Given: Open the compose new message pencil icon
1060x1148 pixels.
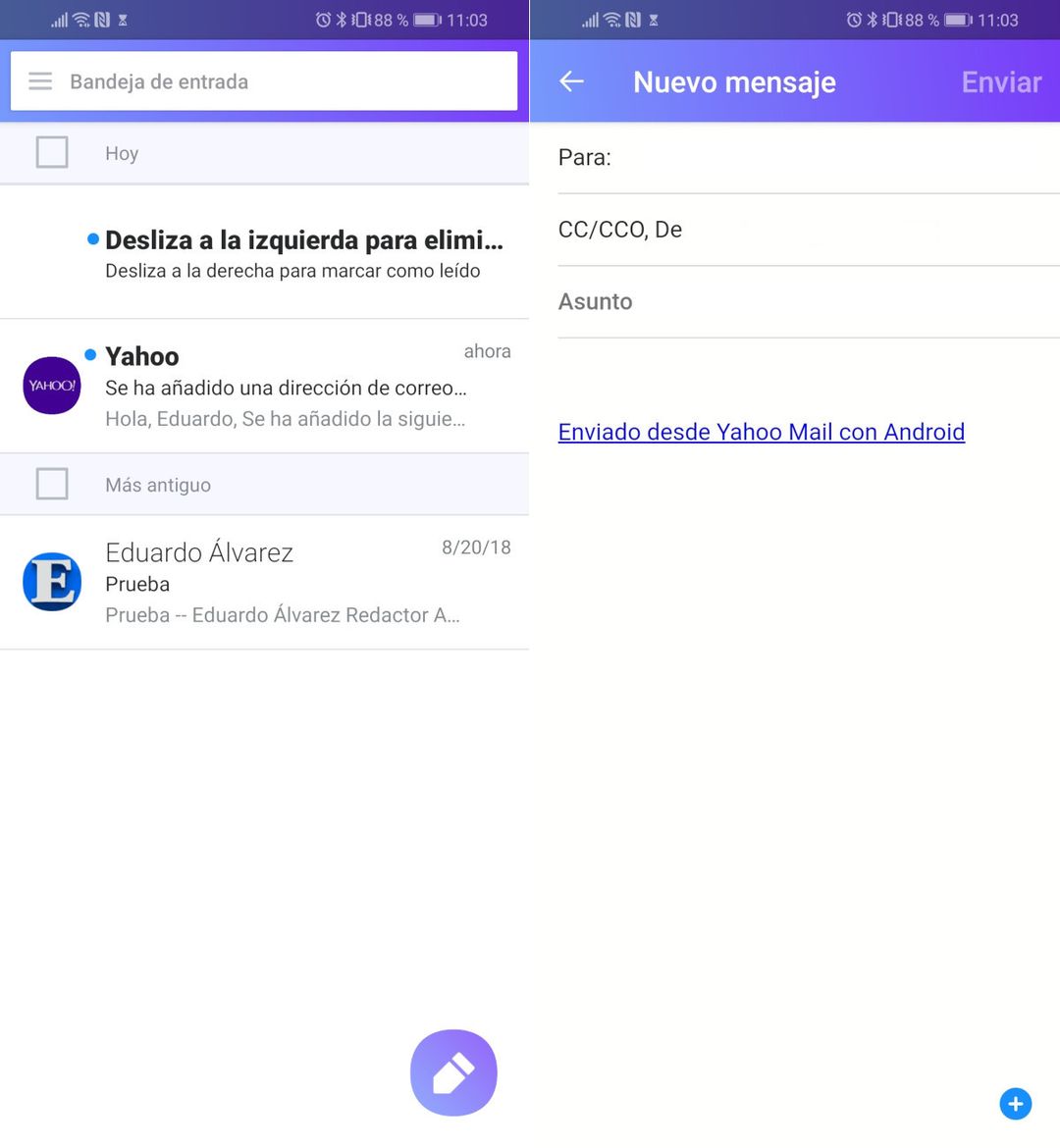Looking at the screenshot, I should [452, 1071].
